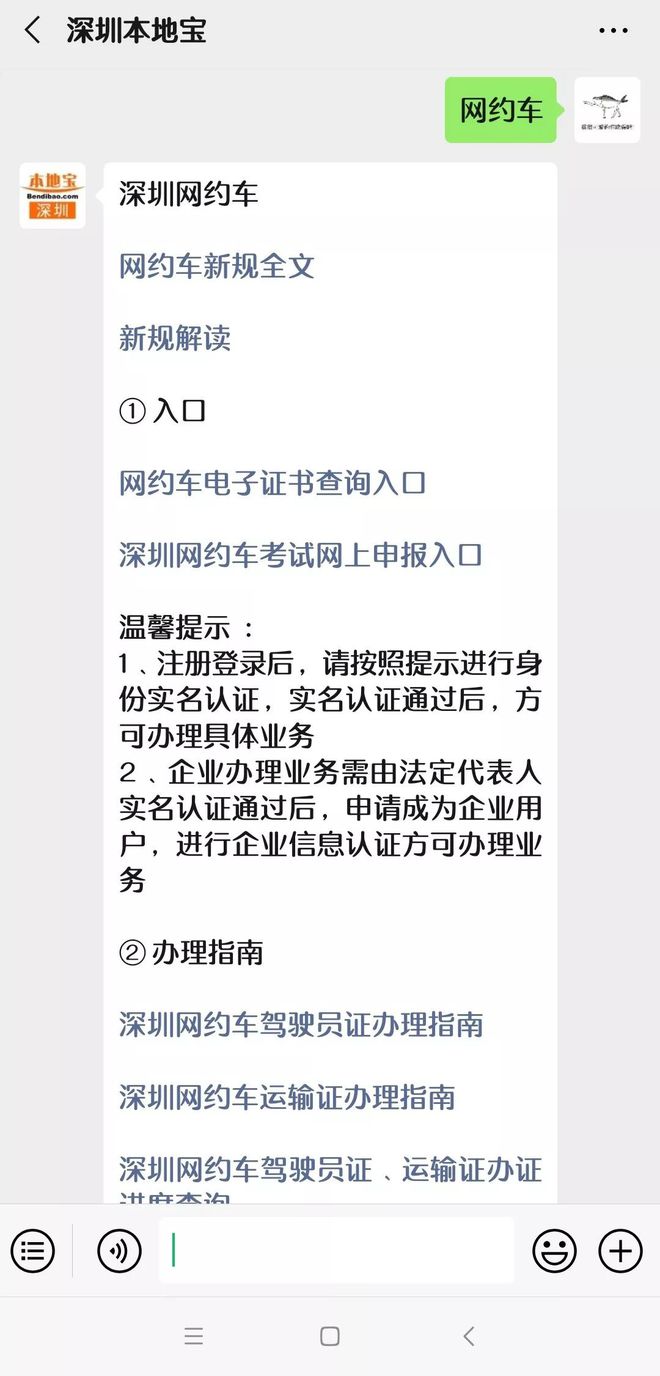Tap 本地宝 account avatar

tap(52, 196)
